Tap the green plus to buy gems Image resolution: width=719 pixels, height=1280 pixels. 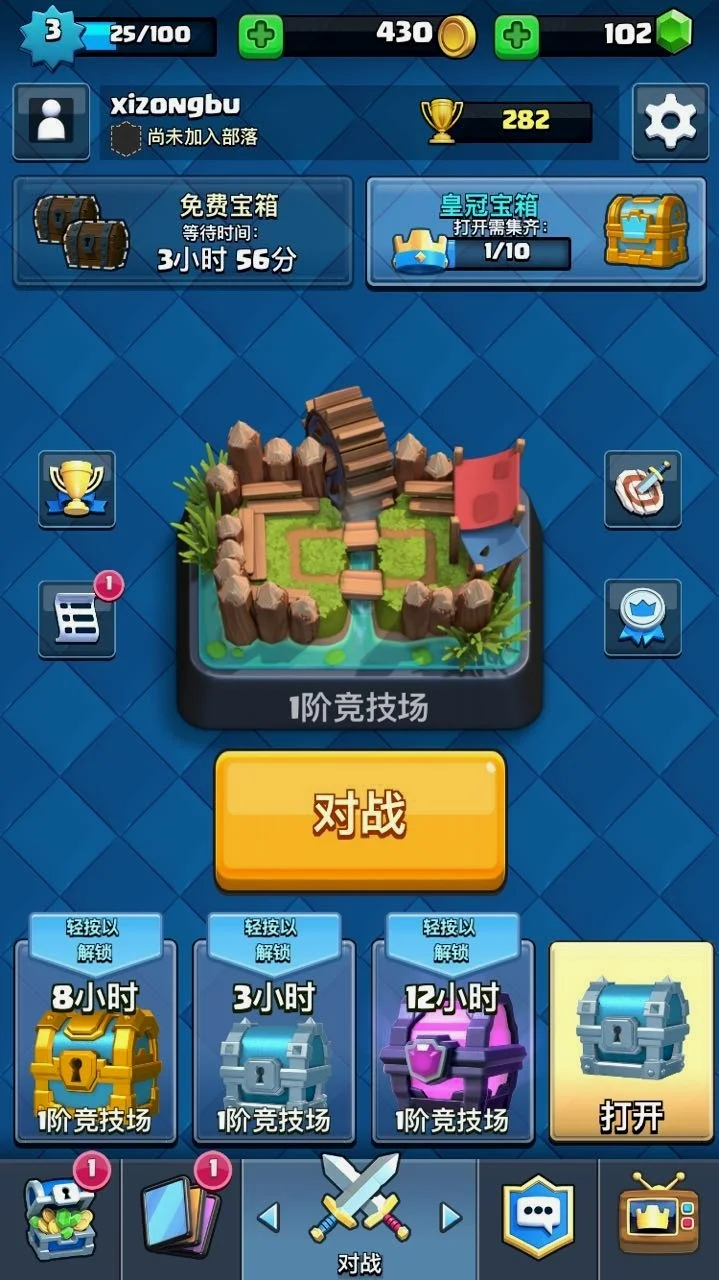pyautogui.click(x=516, y=37)
